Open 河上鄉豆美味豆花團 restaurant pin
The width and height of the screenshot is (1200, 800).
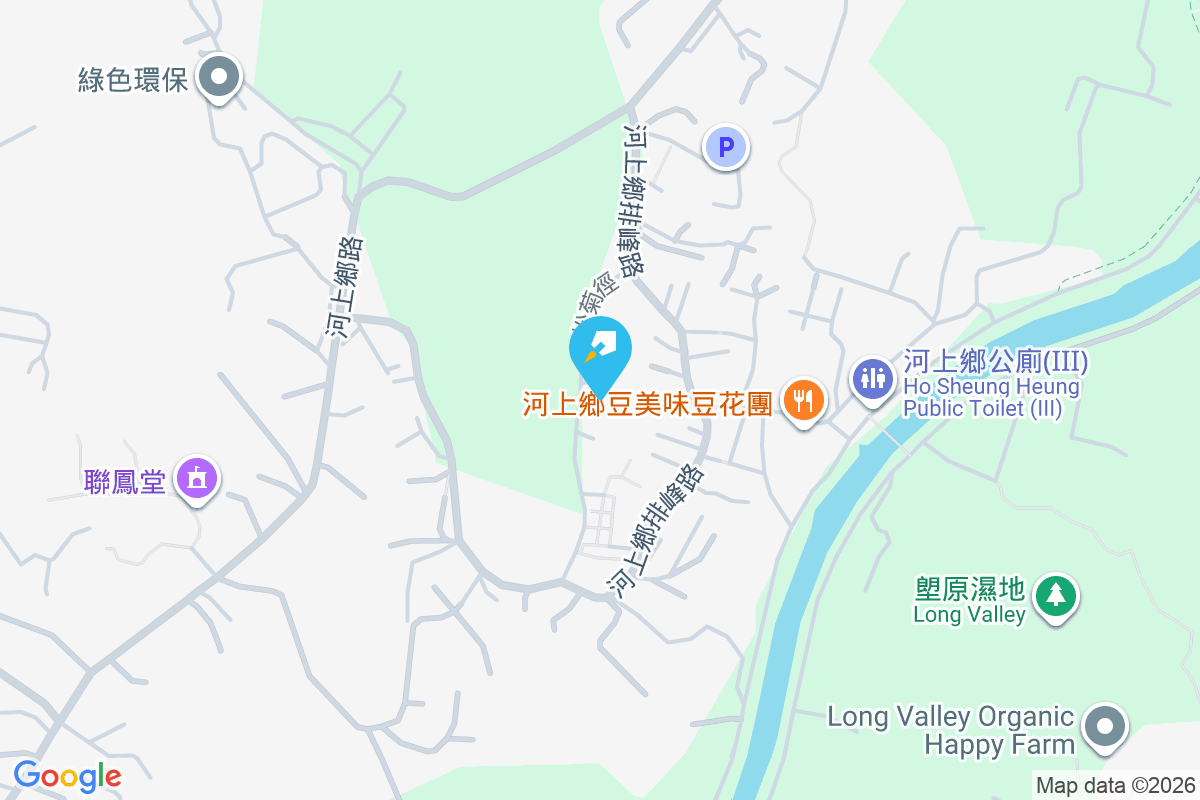point(802,401)
